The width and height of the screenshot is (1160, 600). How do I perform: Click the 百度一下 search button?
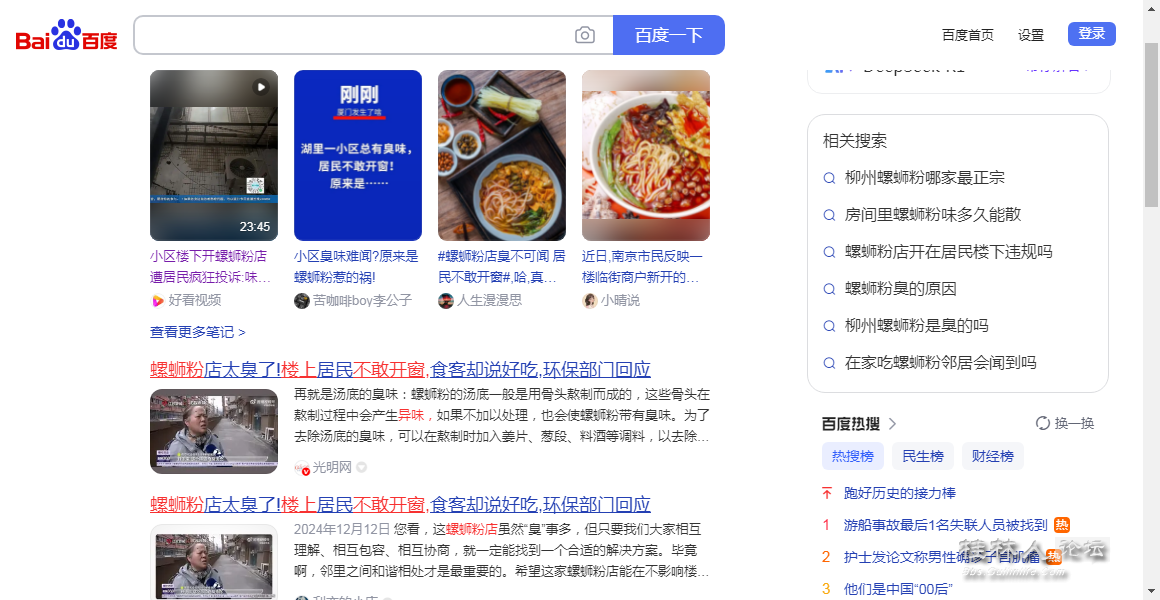pos(668,35)
